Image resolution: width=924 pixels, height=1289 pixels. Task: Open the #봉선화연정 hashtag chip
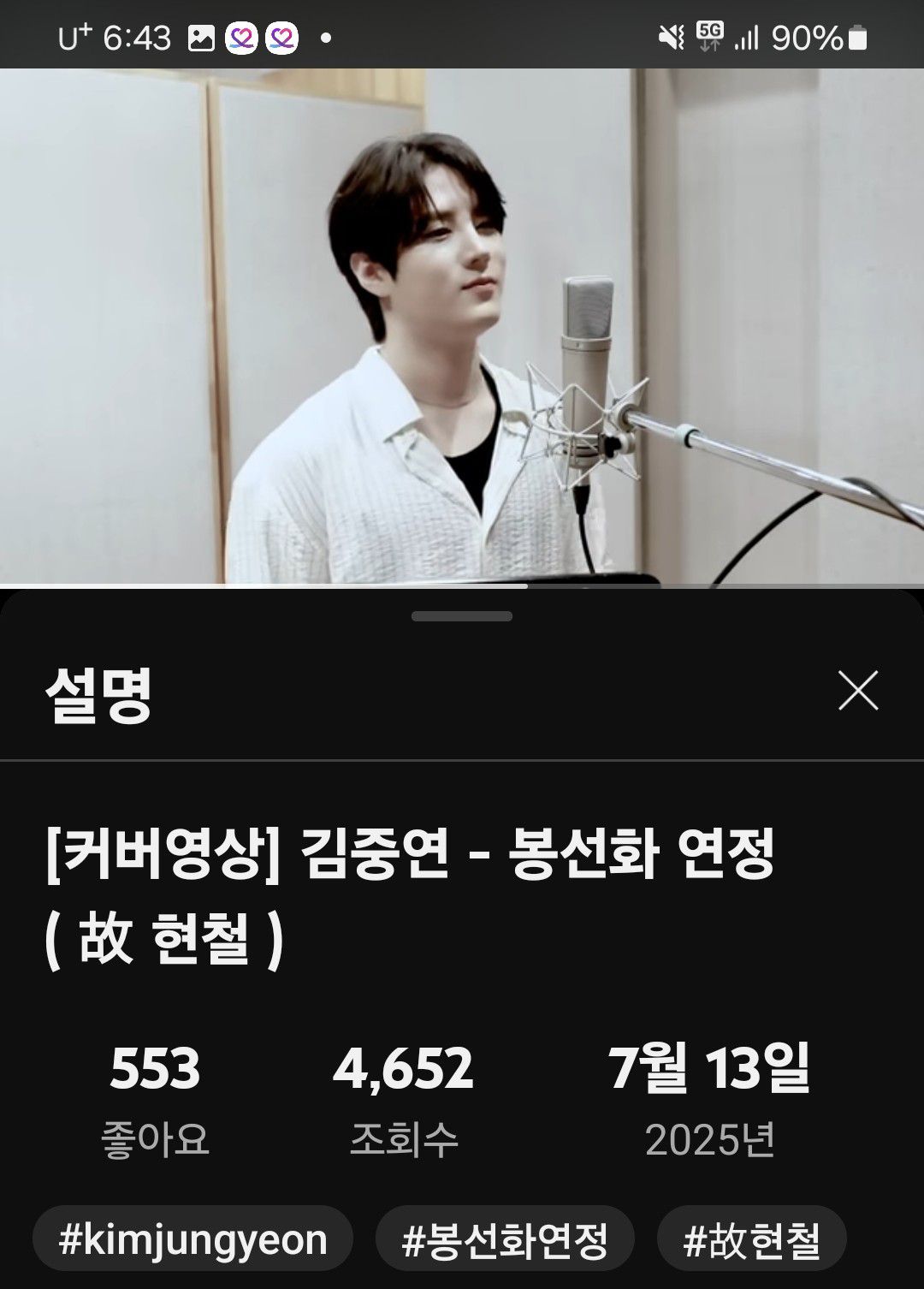pyautogui.click(x=505, y=1239)
